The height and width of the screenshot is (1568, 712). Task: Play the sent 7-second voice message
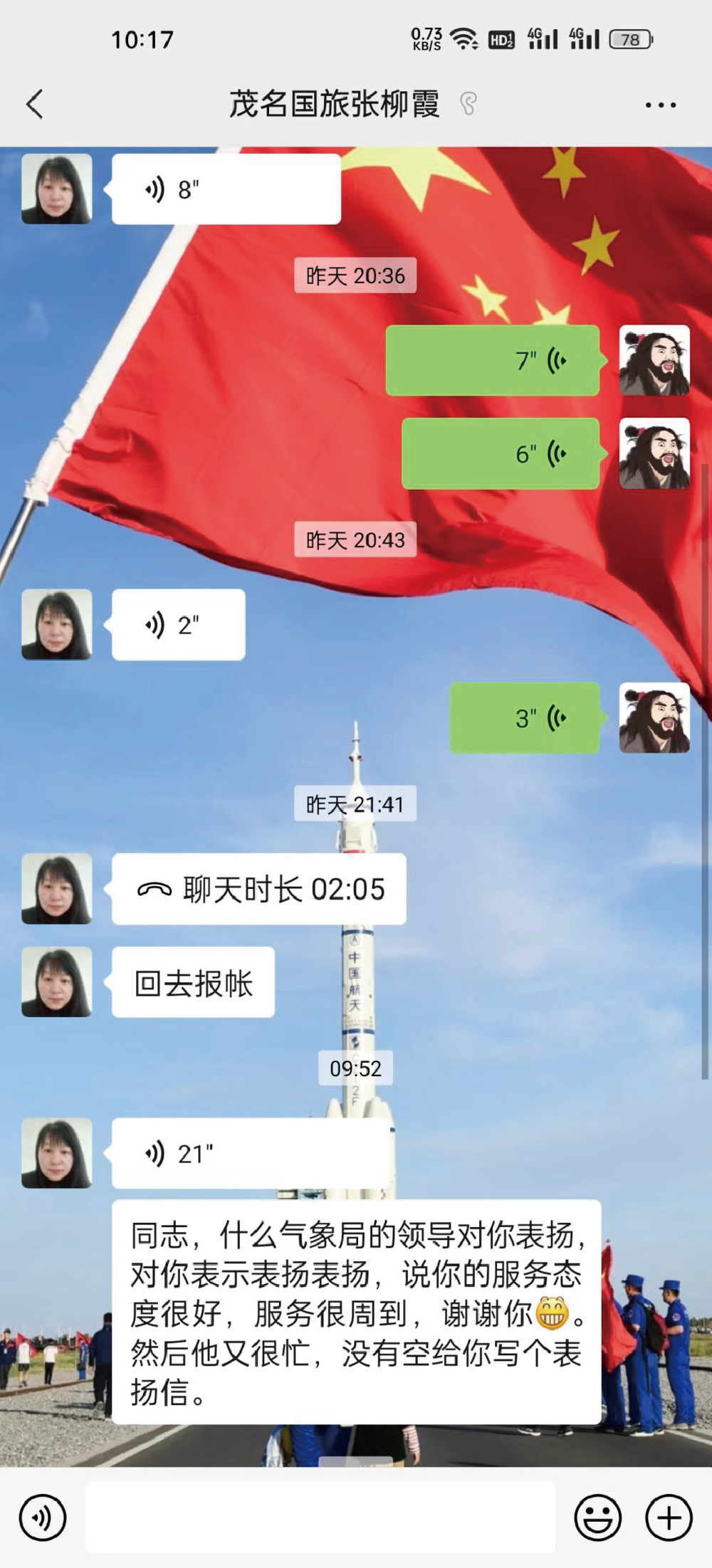(492, 361)
